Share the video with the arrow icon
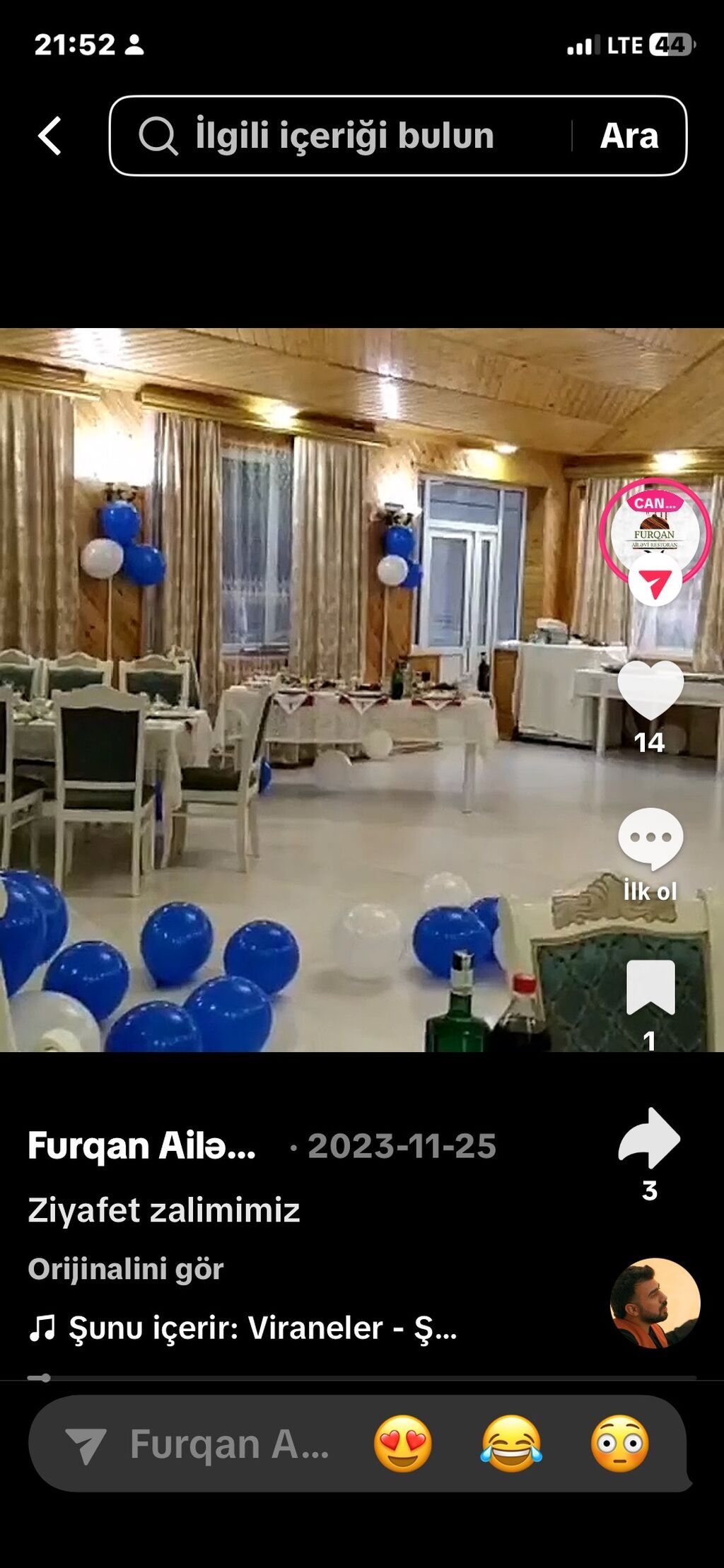 pyautogui.click(x=649, y=1138)
